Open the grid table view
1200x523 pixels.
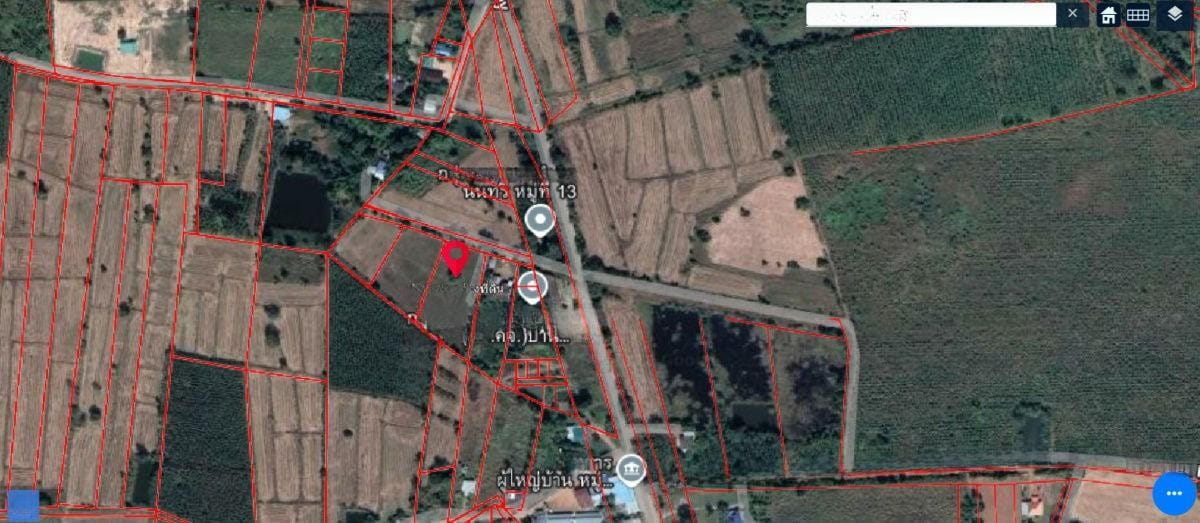click(1138, 15)
